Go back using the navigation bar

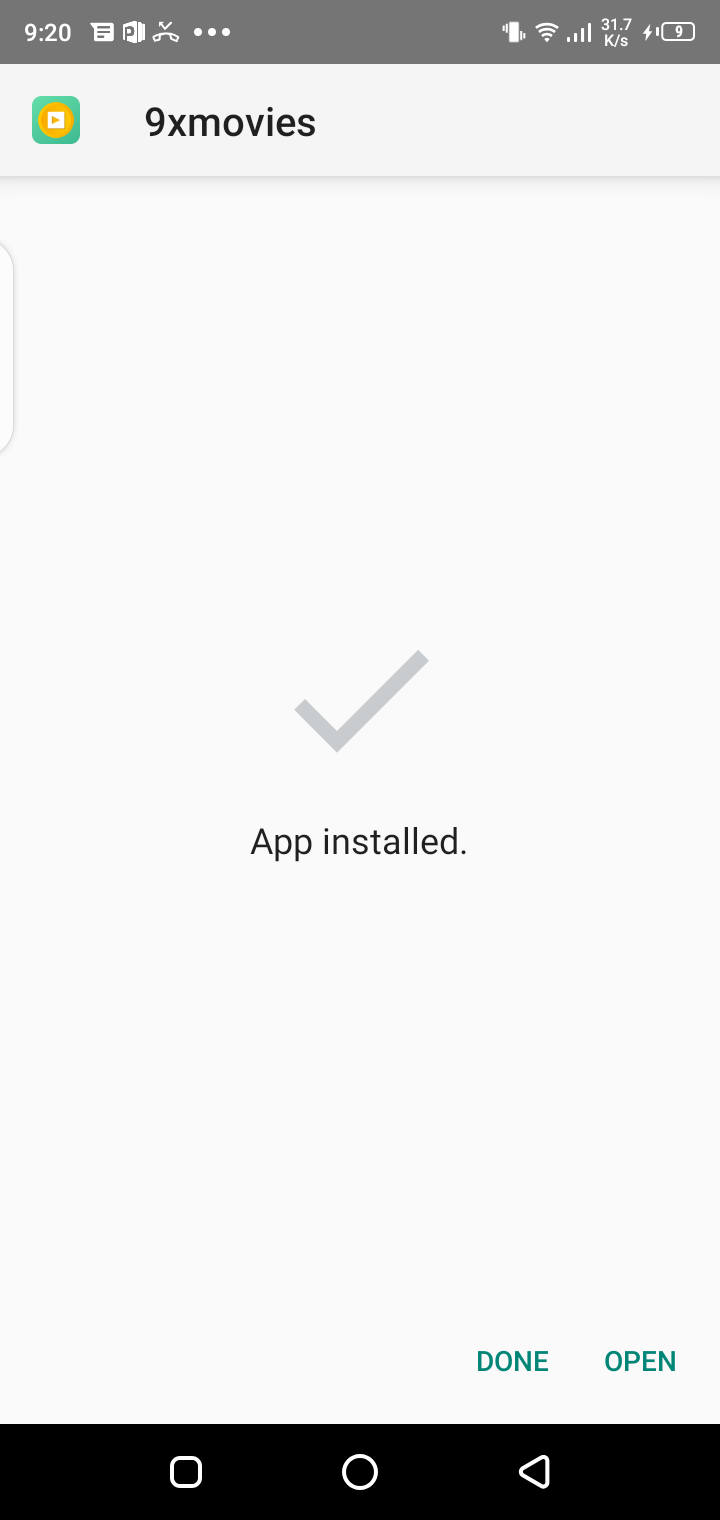[x=535, y=1471]
